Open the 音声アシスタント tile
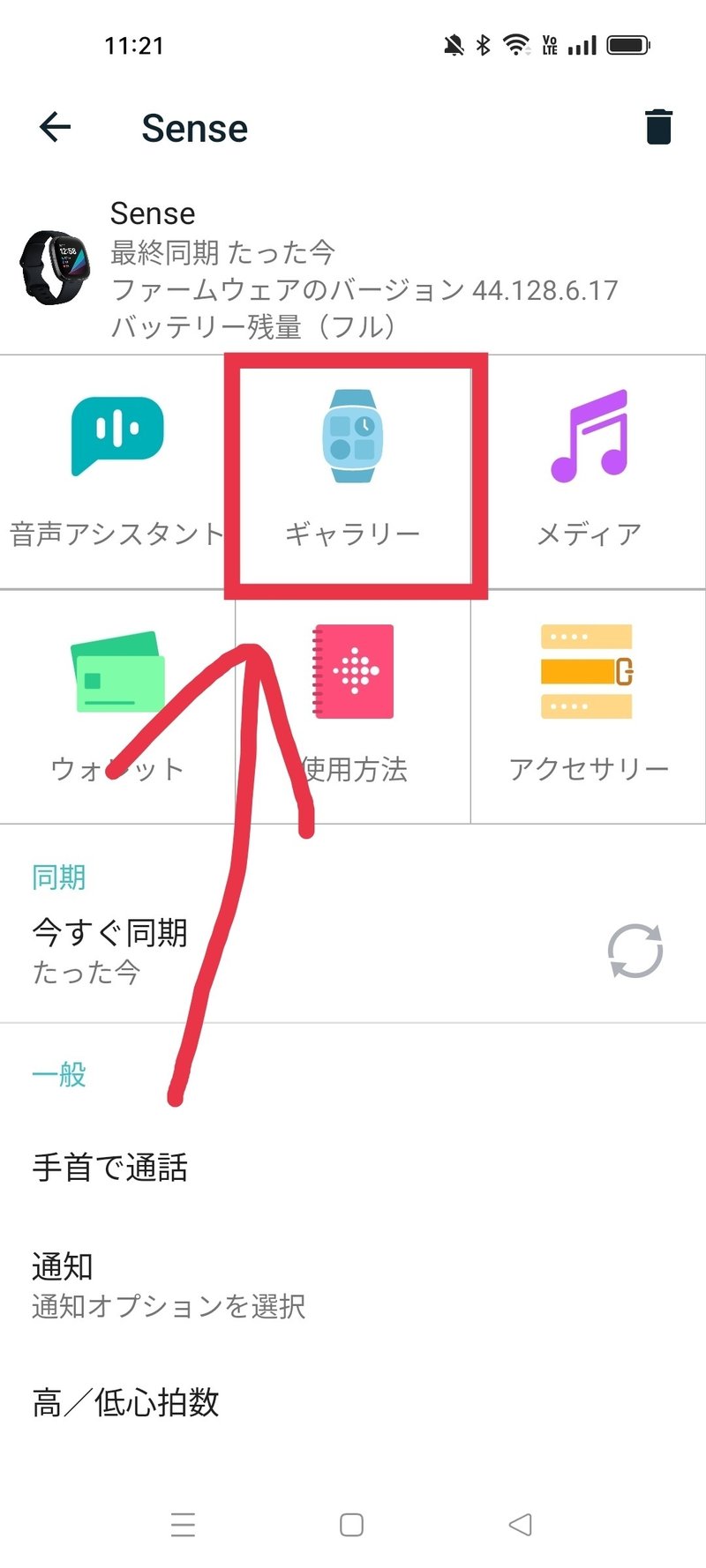This screenshot has height=1568, width=706. click(117, 472)
